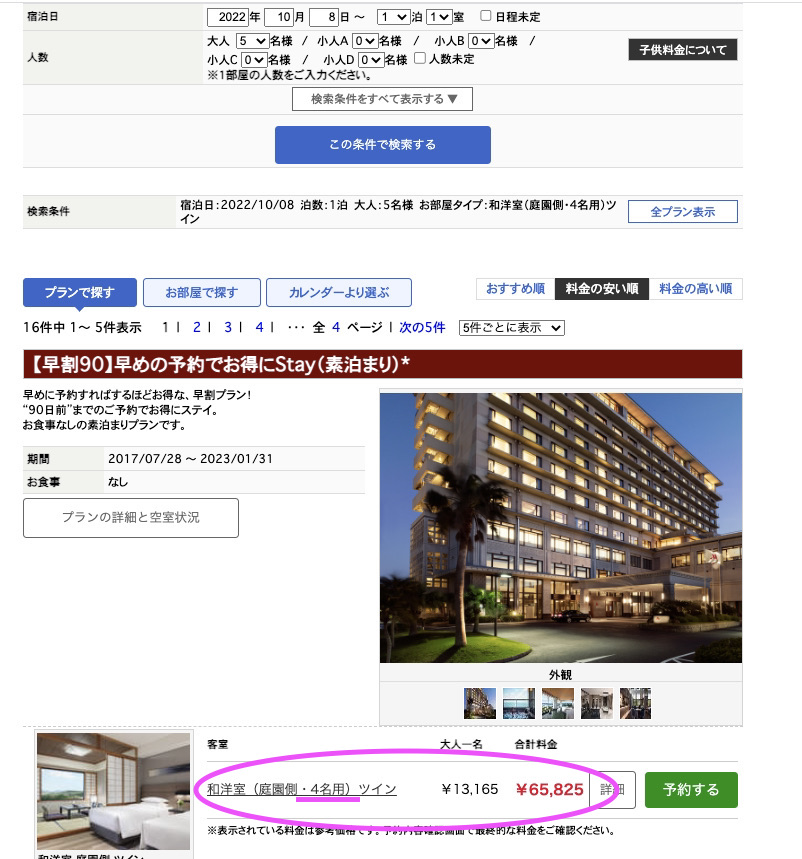The height and width of the screenshot is (859, 802).
Task: Expand 検索条件をすべて表示する options
Action: tap(382, 99)
